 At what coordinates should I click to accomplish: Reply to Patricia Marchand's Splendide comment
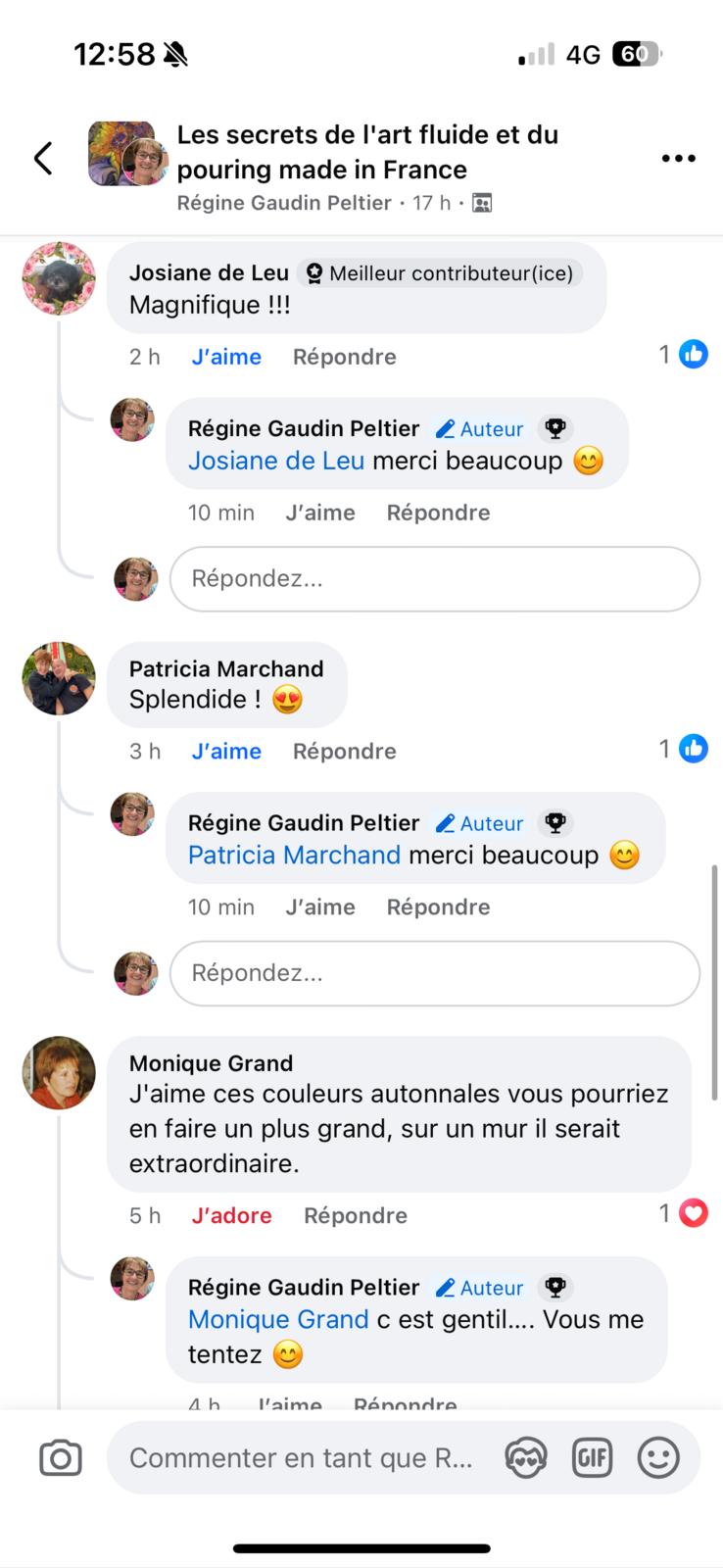[x=344, y=752]
